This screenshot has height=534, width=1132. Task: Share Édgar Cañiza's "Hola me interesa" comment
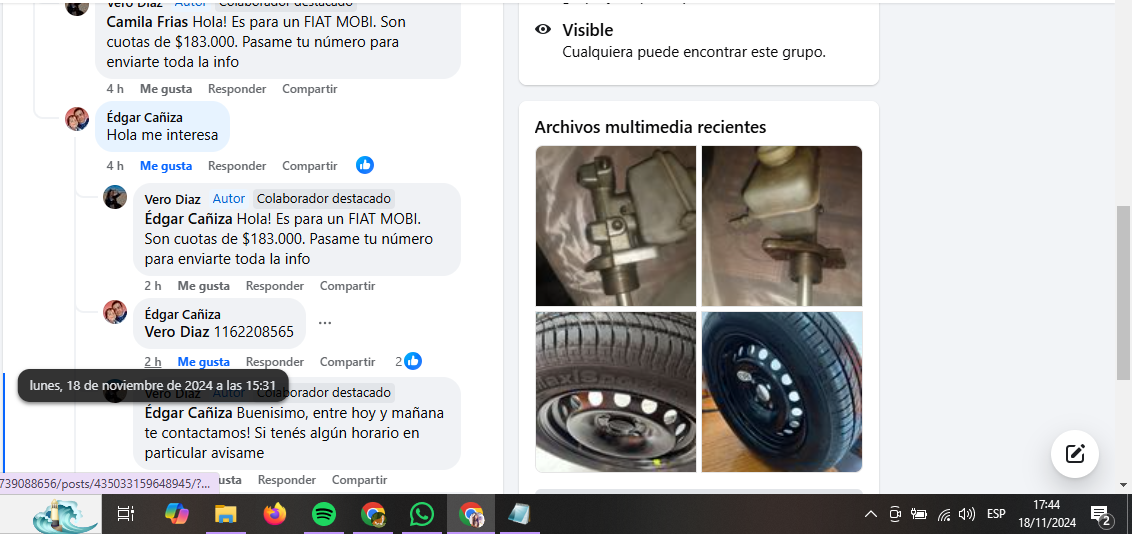[x=309, y=166]
